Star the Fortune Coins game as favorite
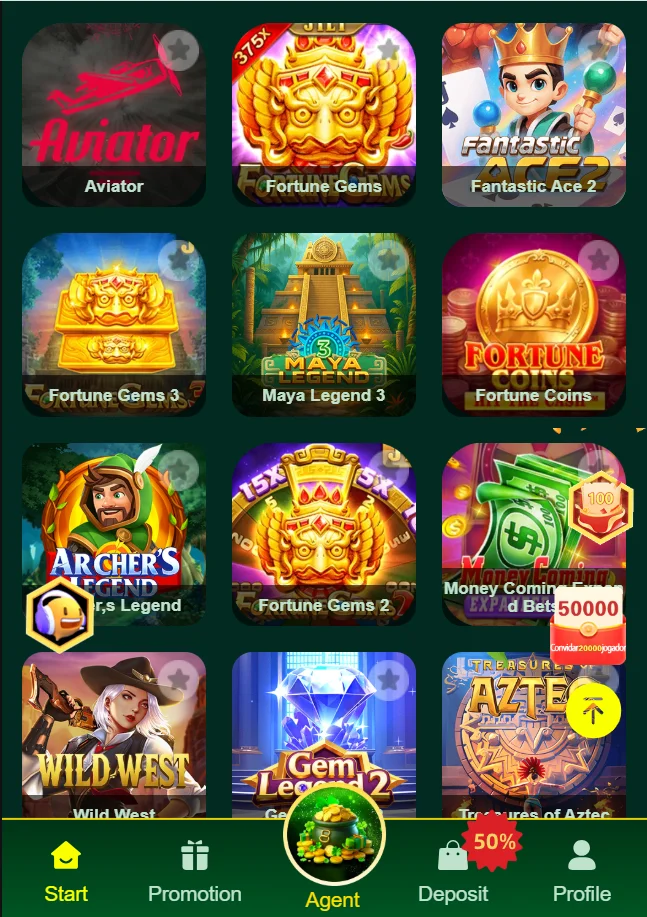The height and width of the screenshot is (917, 647). (598, 260)
